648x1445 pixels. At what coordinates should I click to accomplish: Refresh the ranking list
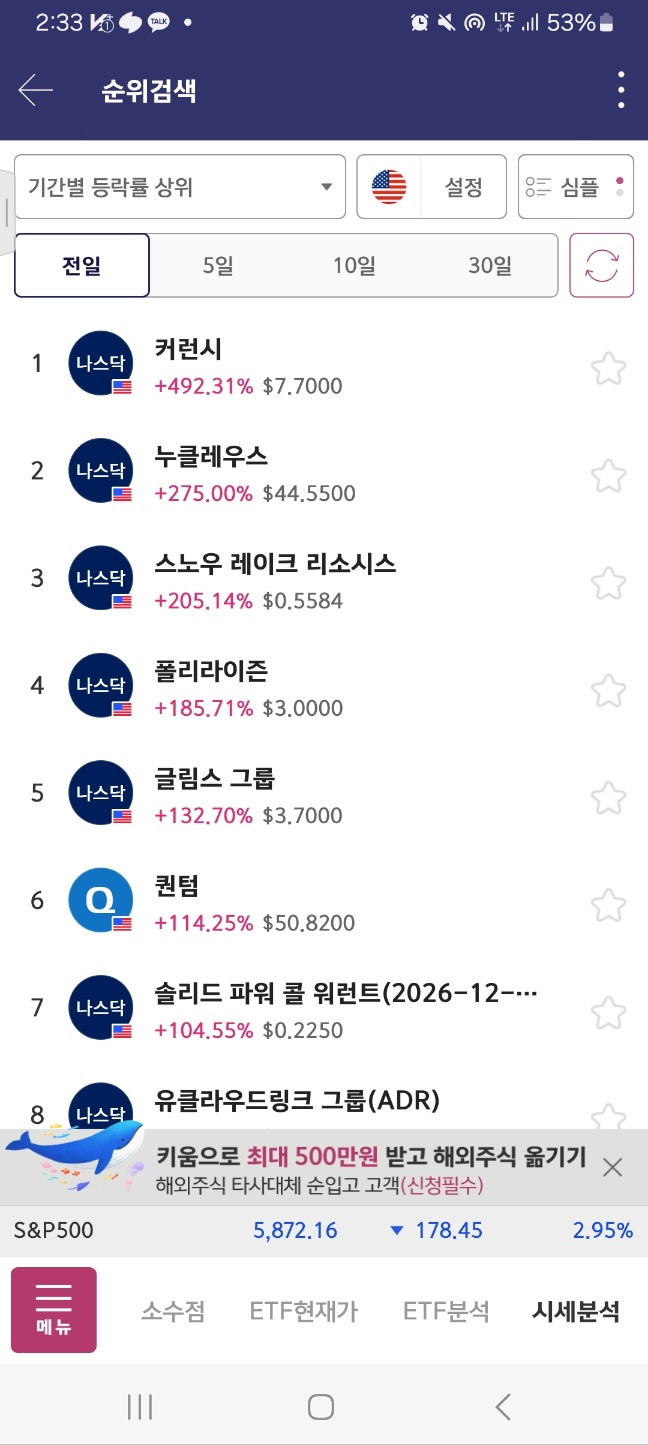[x=602, y=266]
